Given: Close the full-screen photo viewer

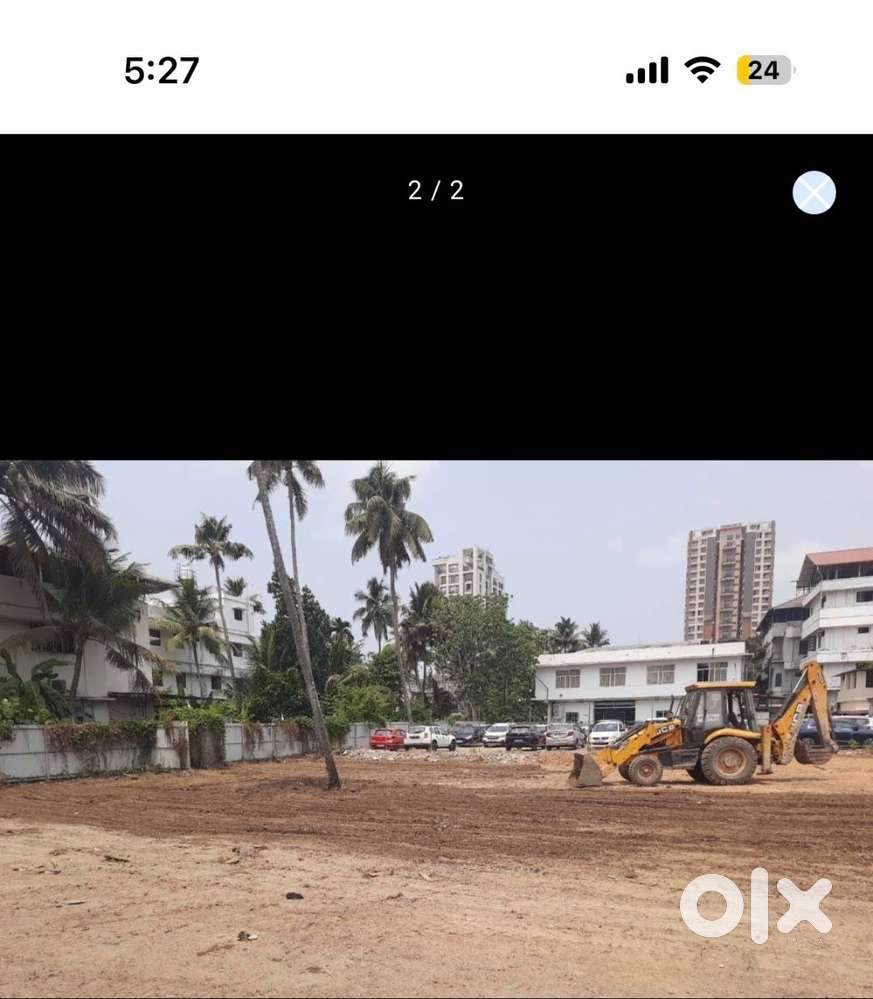Looking at the screenshot, I should pyautogui.click(x=814, y=192).
